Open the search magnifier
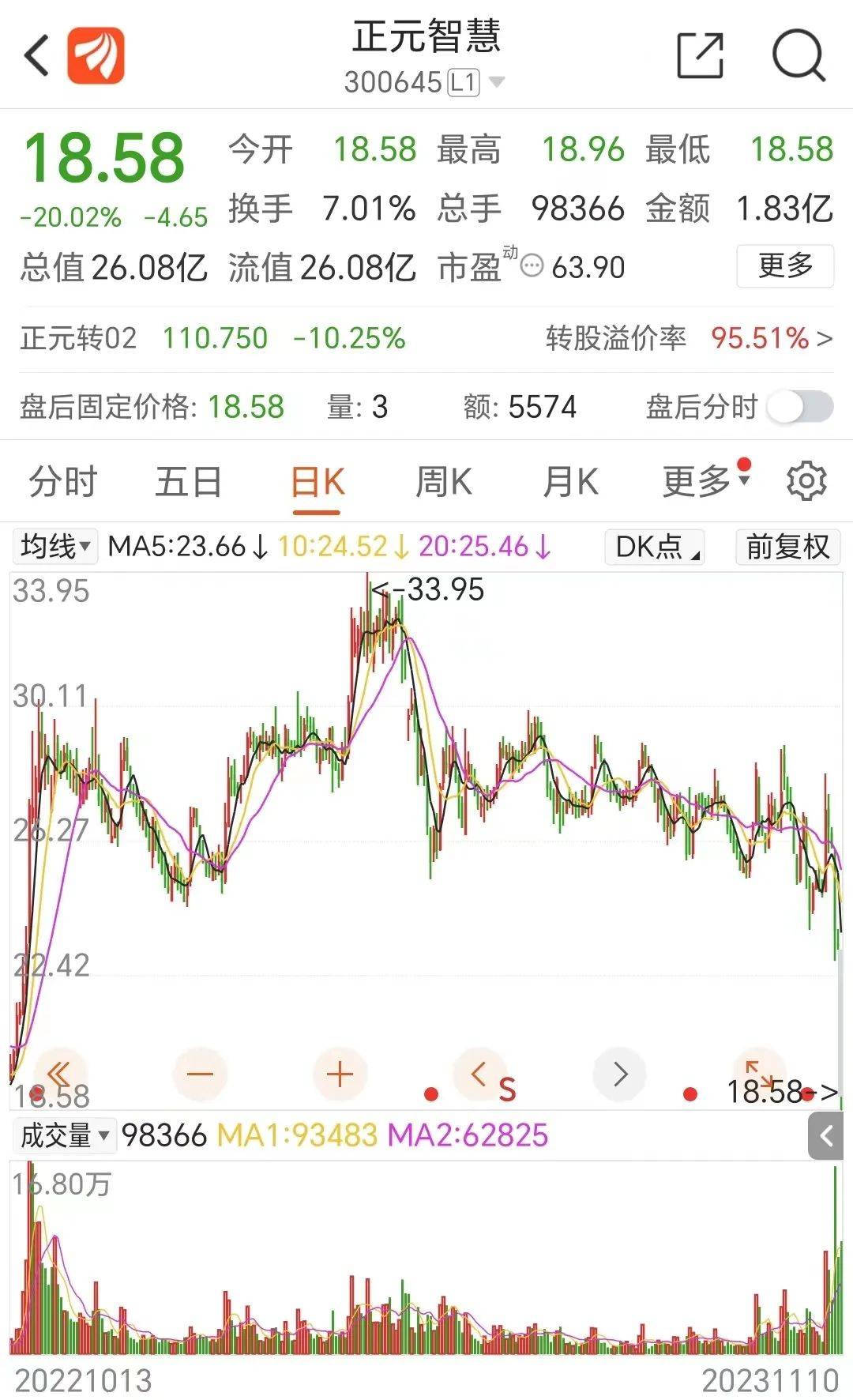This screenshot has height=1400, width=853. 798,55
